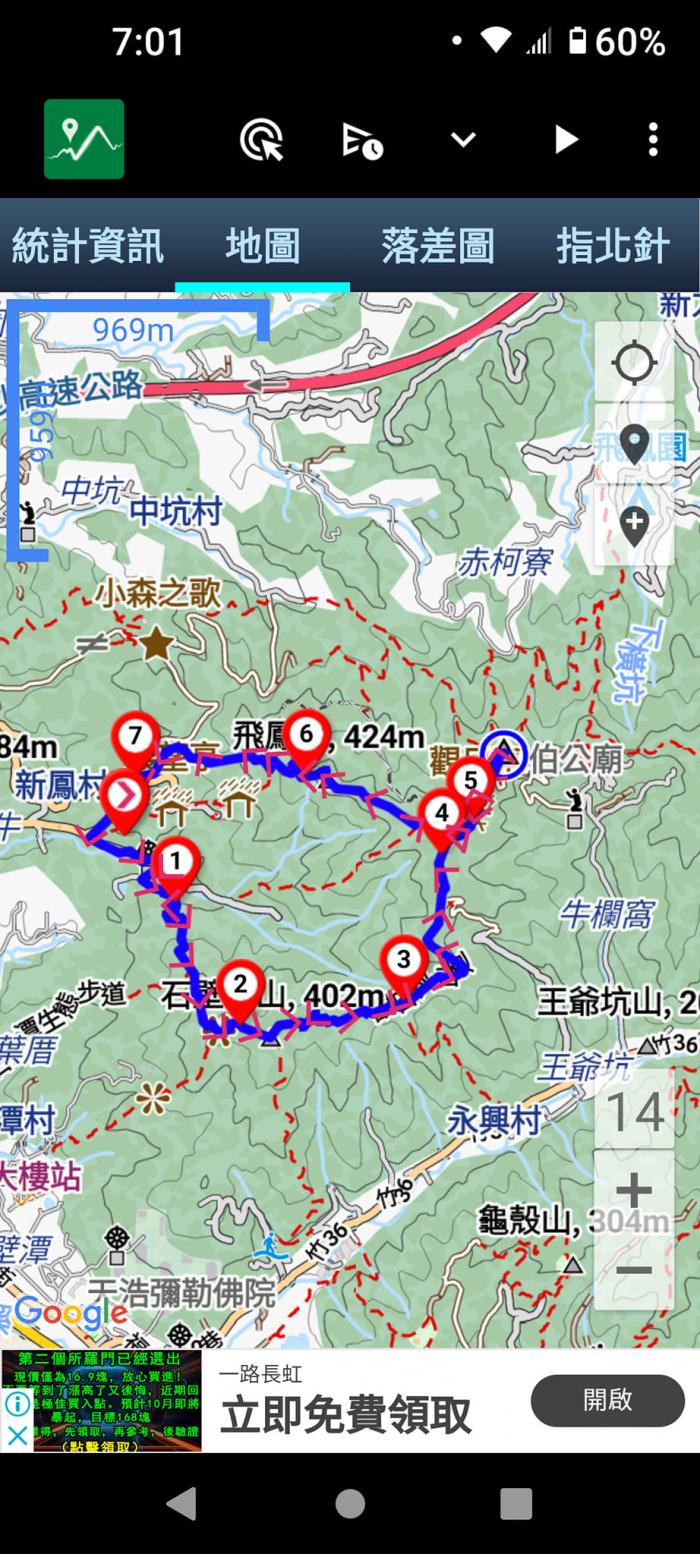The image size is (700, 1554).
Task: Open the flag with clock icon
Action: point(362,140)
